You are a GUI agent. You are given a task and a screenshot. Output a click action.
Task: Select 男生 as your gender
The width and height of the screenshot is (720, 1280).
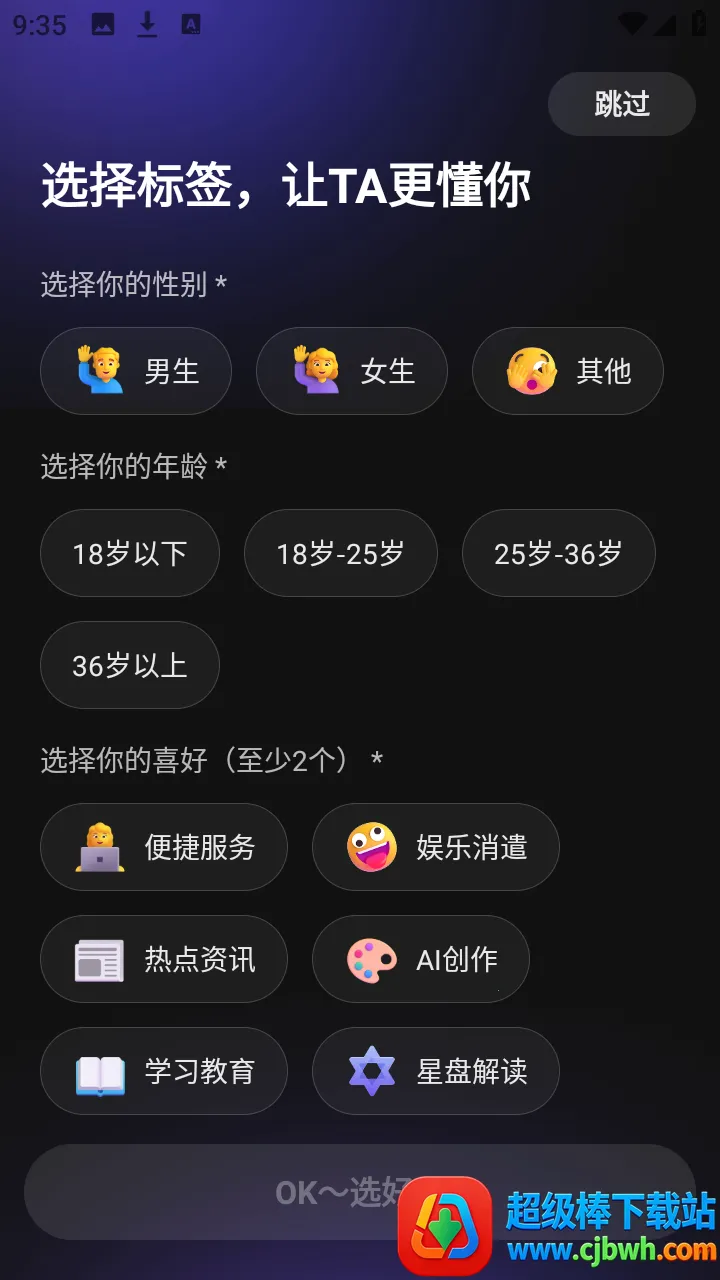[136, 371]
